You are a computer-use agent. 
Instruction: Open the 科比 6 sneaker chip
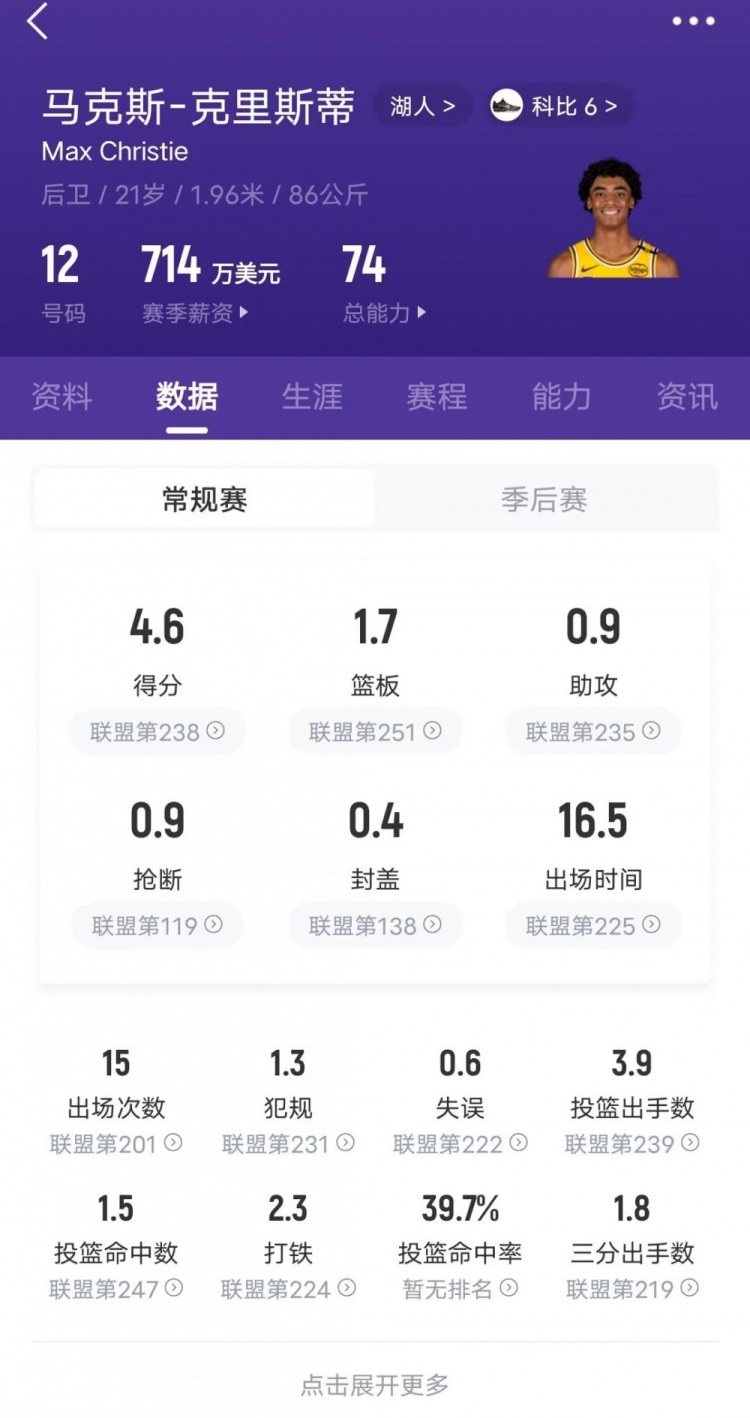tap(556, 106)
